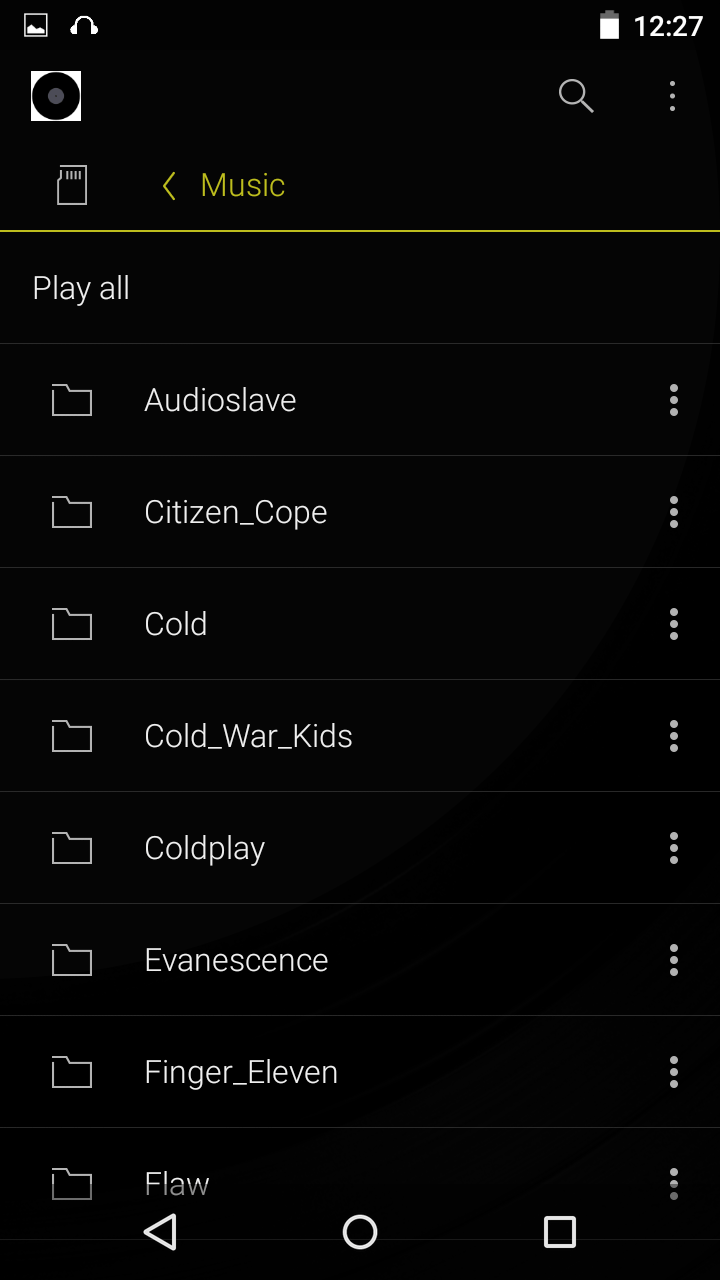
Task: Open the top-right overflow menu
Action: 672,96
